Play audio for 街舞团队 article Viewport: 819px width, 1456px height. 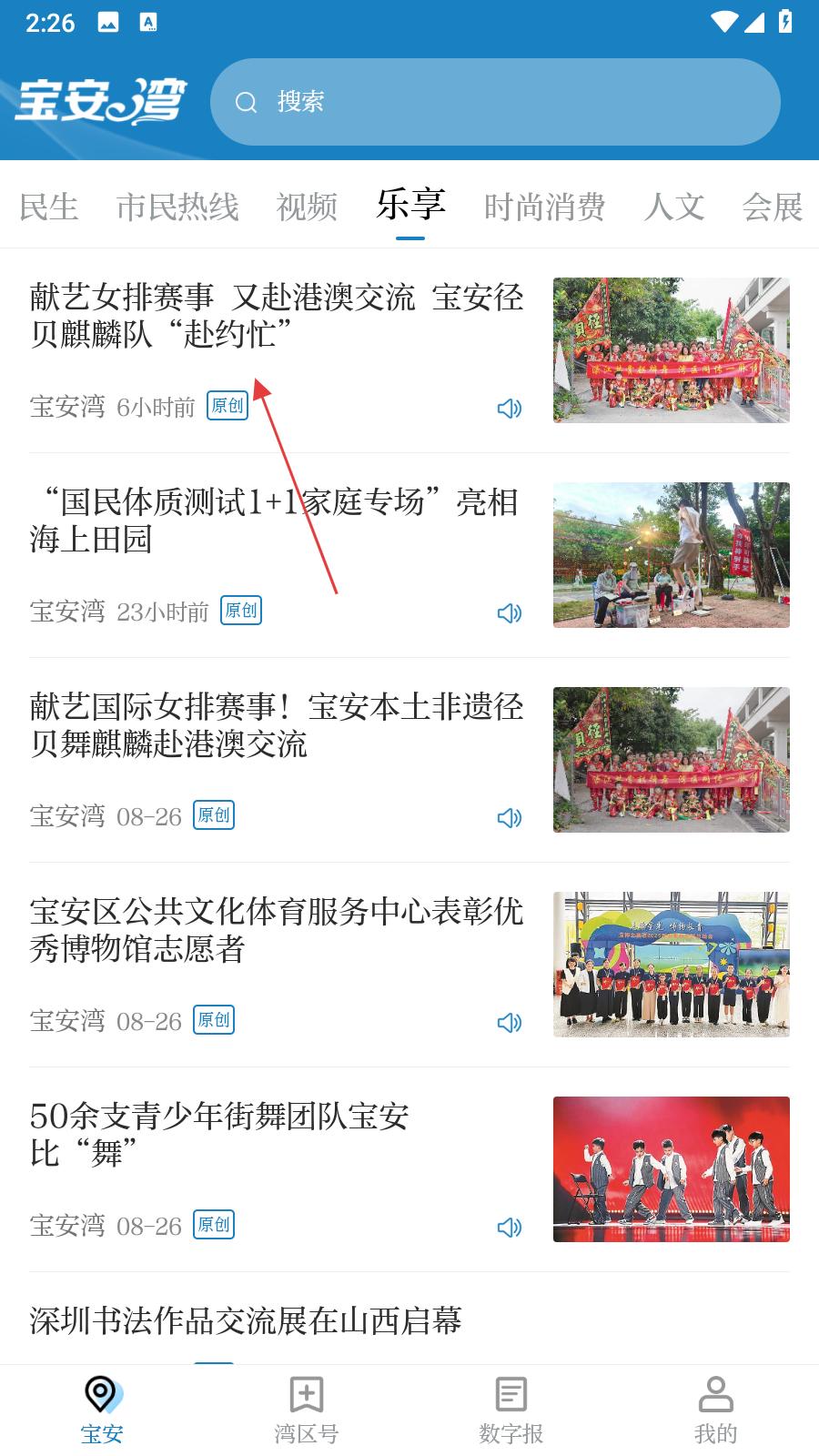click(x=510, y=1227)
